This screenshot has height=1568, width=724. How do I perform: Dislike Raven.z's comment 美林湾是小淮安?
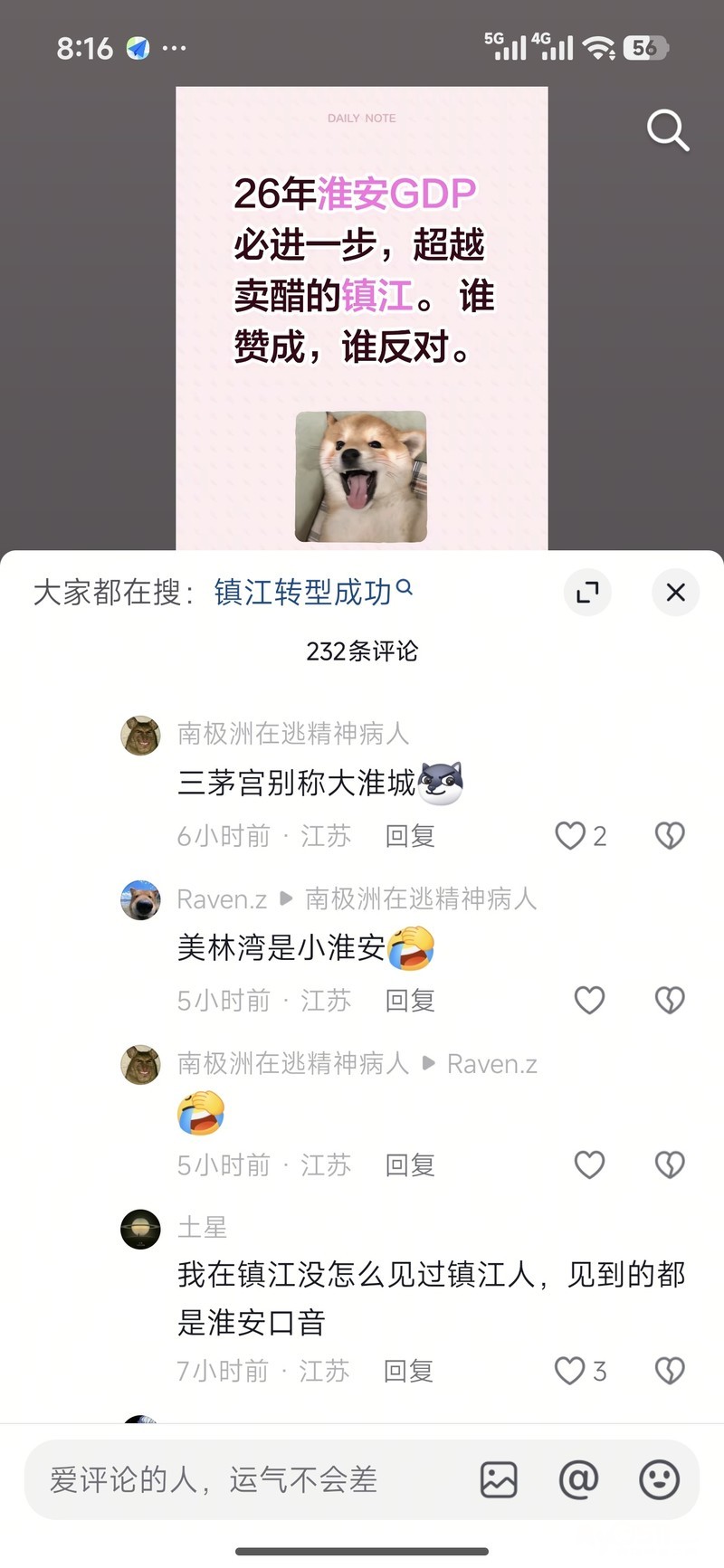[x=670, y=1000]
